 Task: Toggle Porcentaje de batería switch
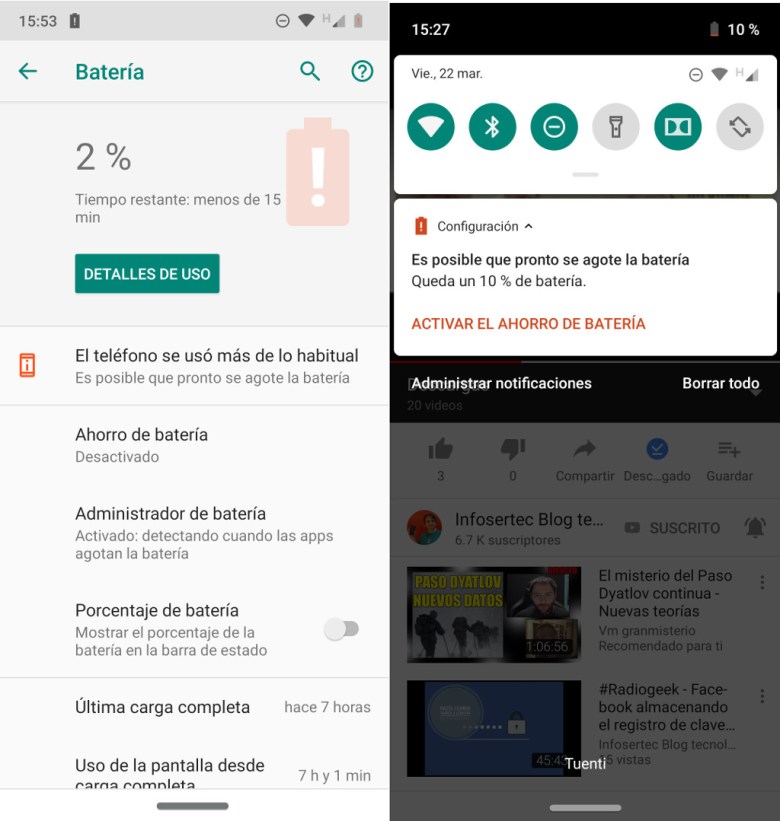coord(342,629)
